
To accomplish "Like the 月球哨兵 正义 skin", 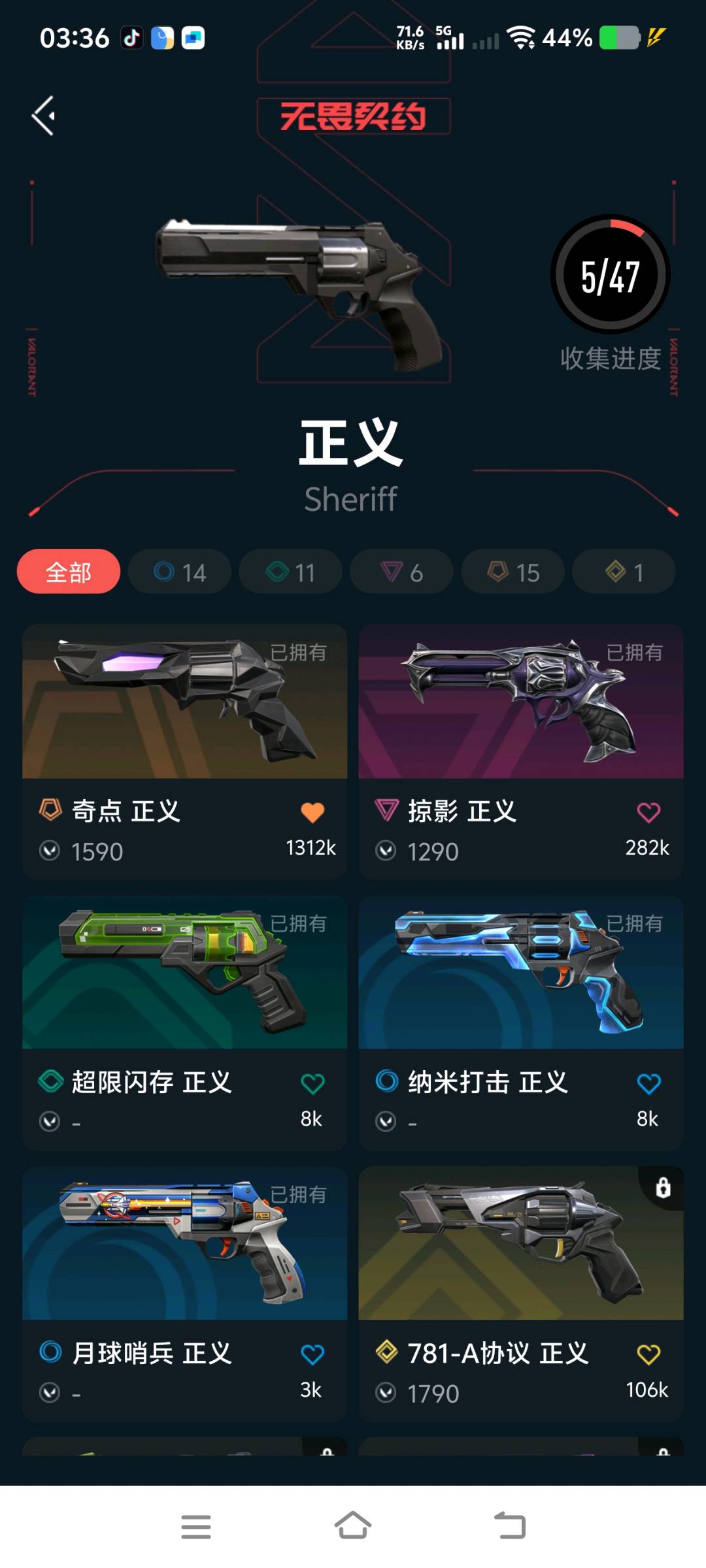I will [312, 1354].
